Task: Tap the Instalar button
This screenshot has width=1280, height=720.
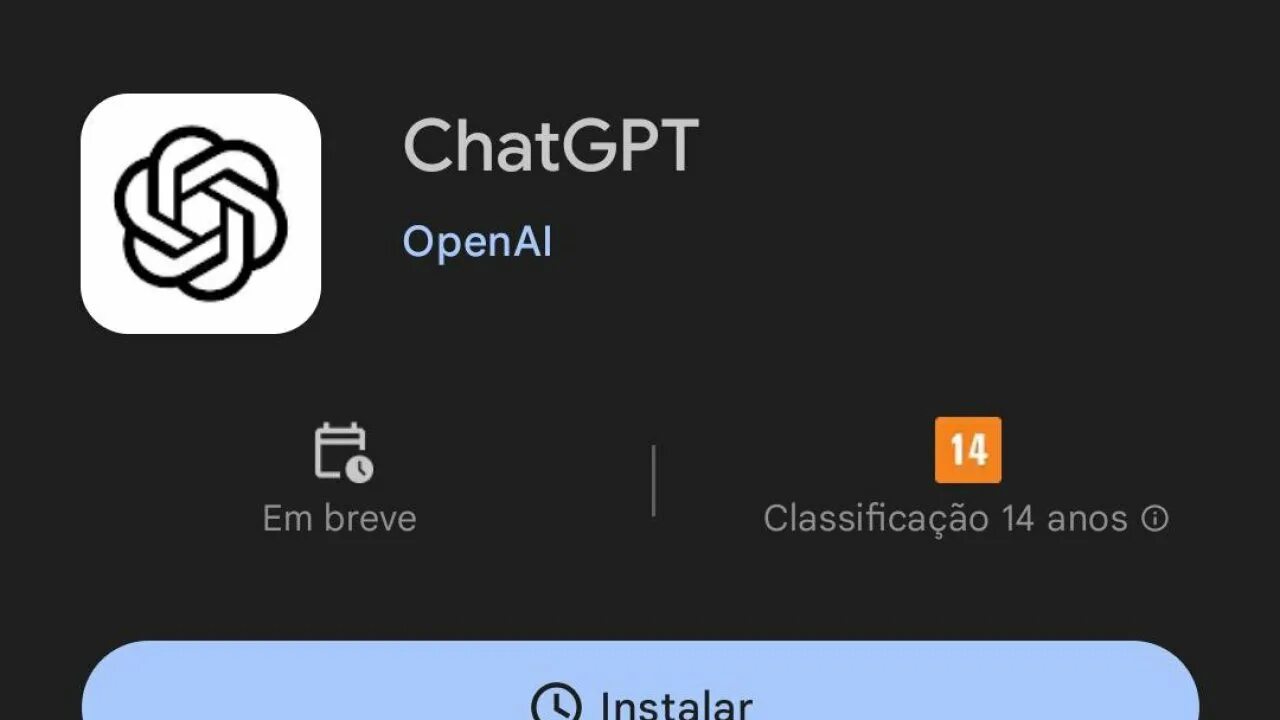Action: pyautogui.click(x=640, y=690)
